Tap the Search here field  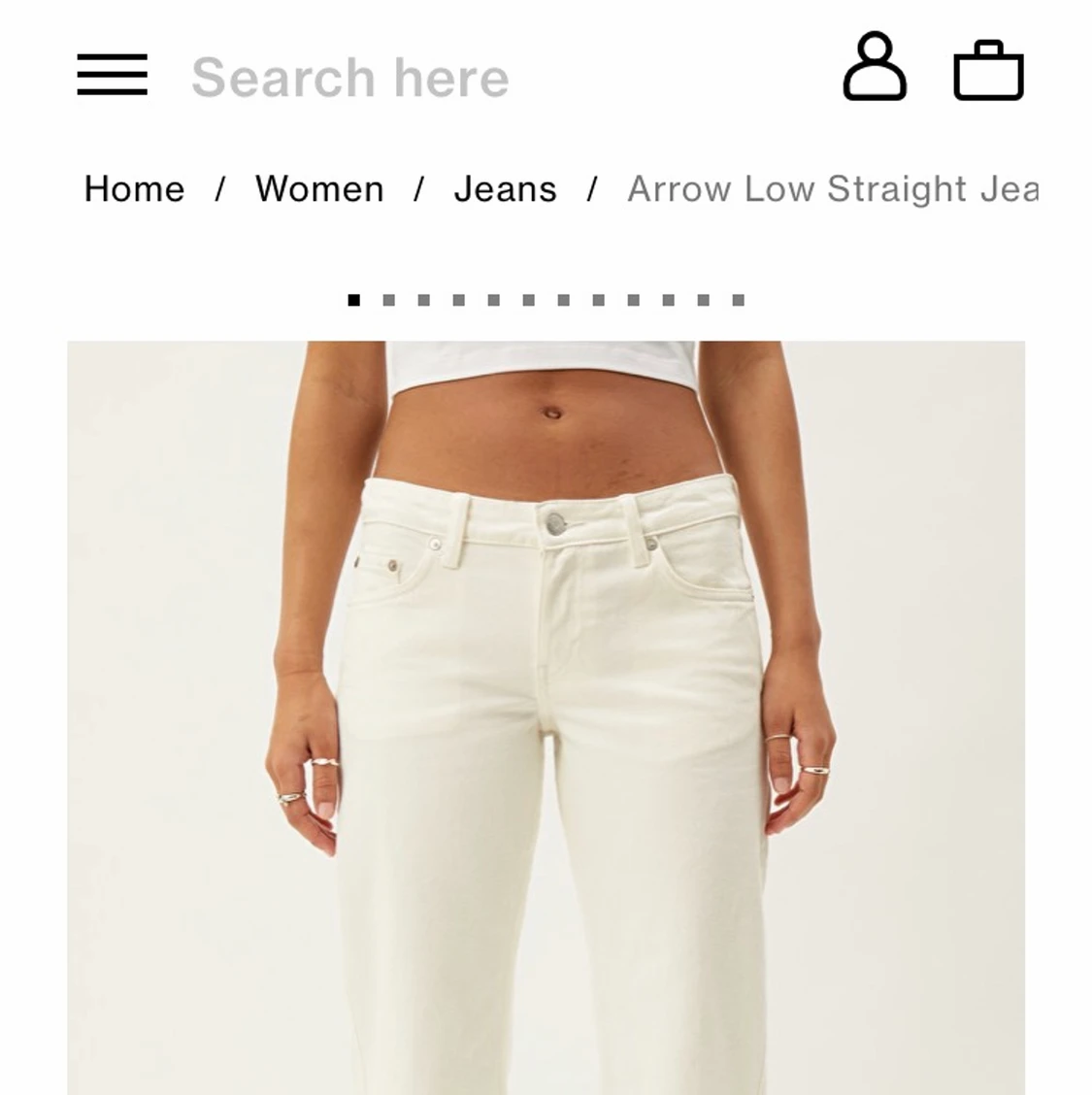350,78
